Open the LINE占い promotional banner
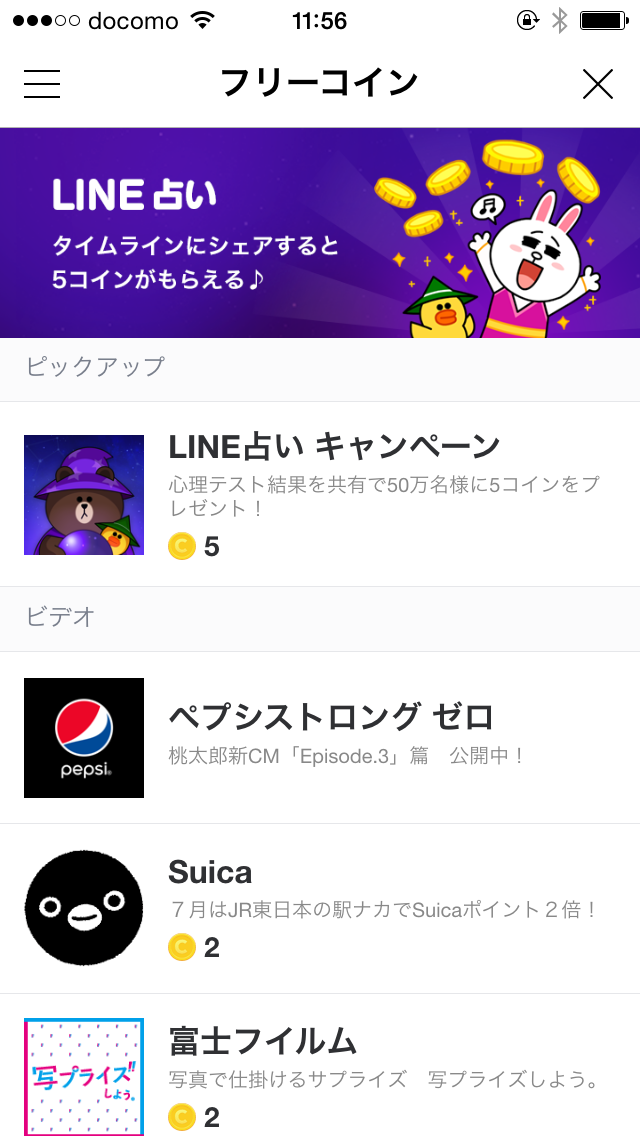This screenshot has height=1136, width=640. [x=320, y=233]
